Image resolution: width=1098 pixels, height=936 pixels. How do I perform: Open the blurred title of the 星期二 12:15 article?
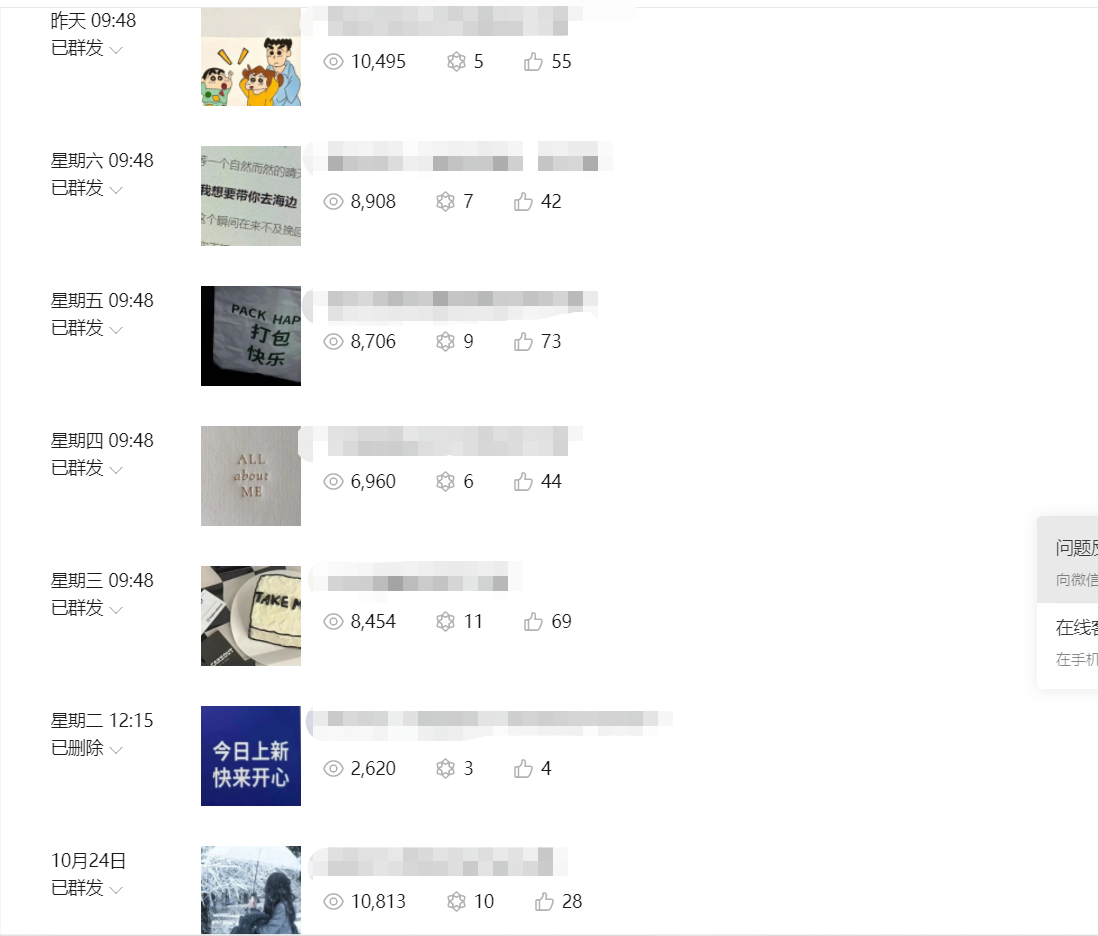point(490,719)
